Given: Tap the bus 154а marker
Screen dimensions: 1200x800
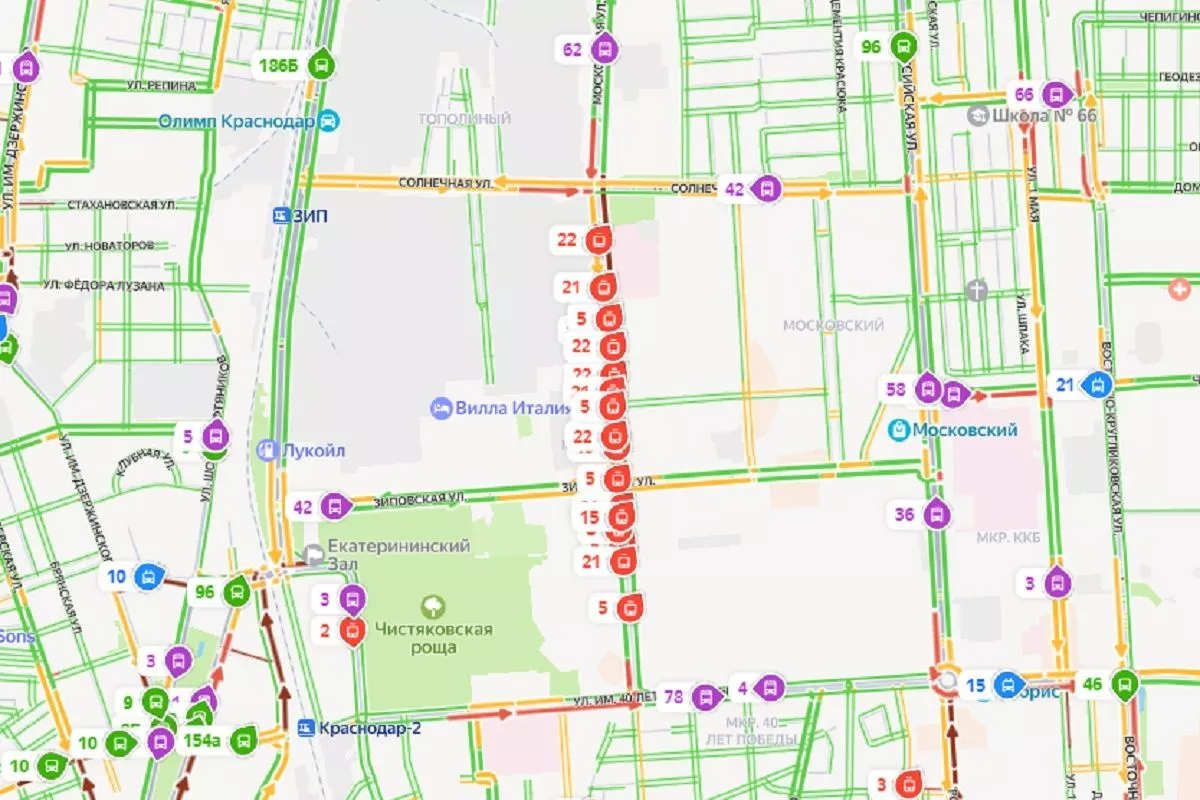Looking at the screenshot, I should click(x=241, y=741).
